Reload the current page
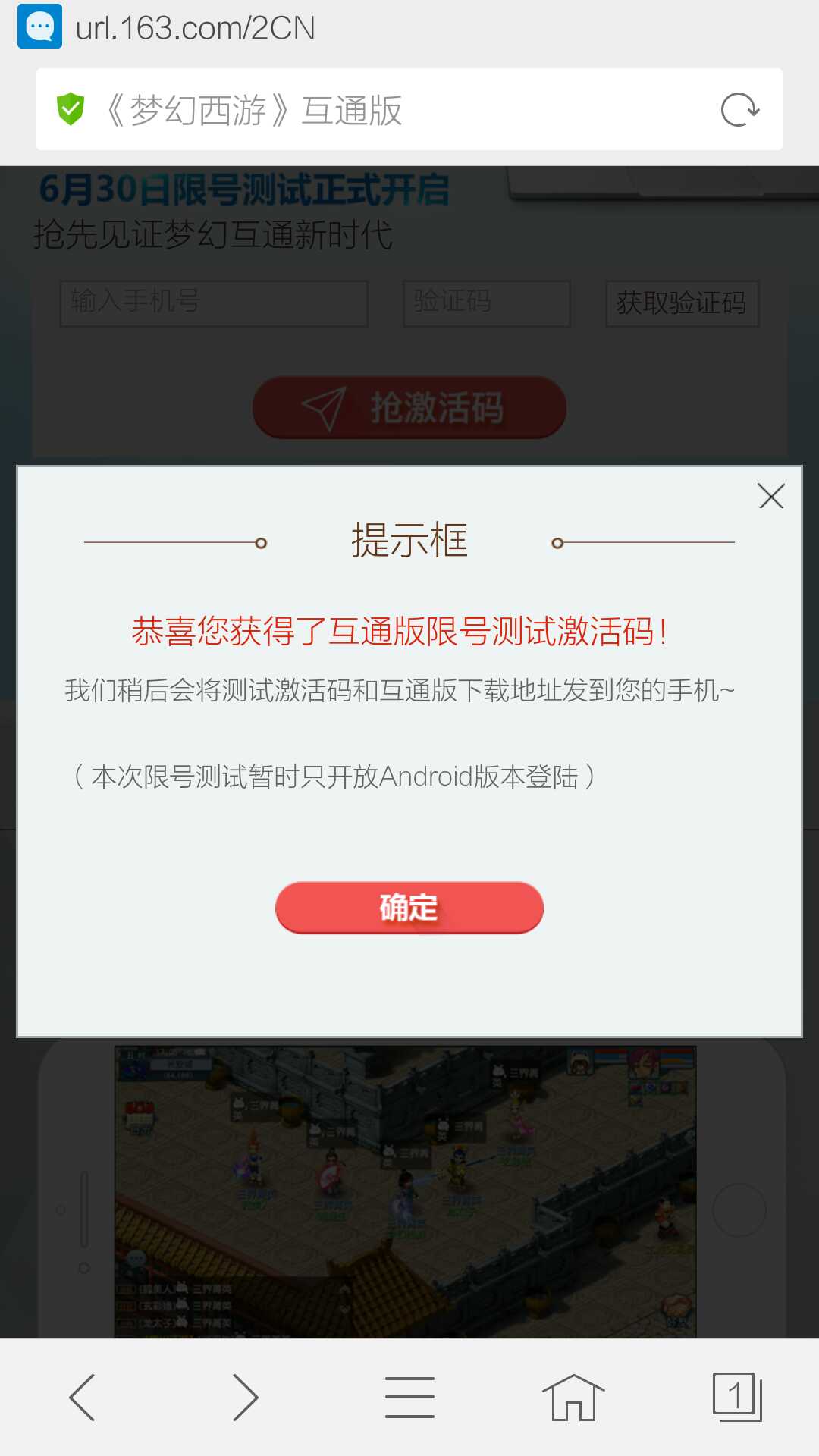This screenshot has width=819, height=1456. point(739,110)
